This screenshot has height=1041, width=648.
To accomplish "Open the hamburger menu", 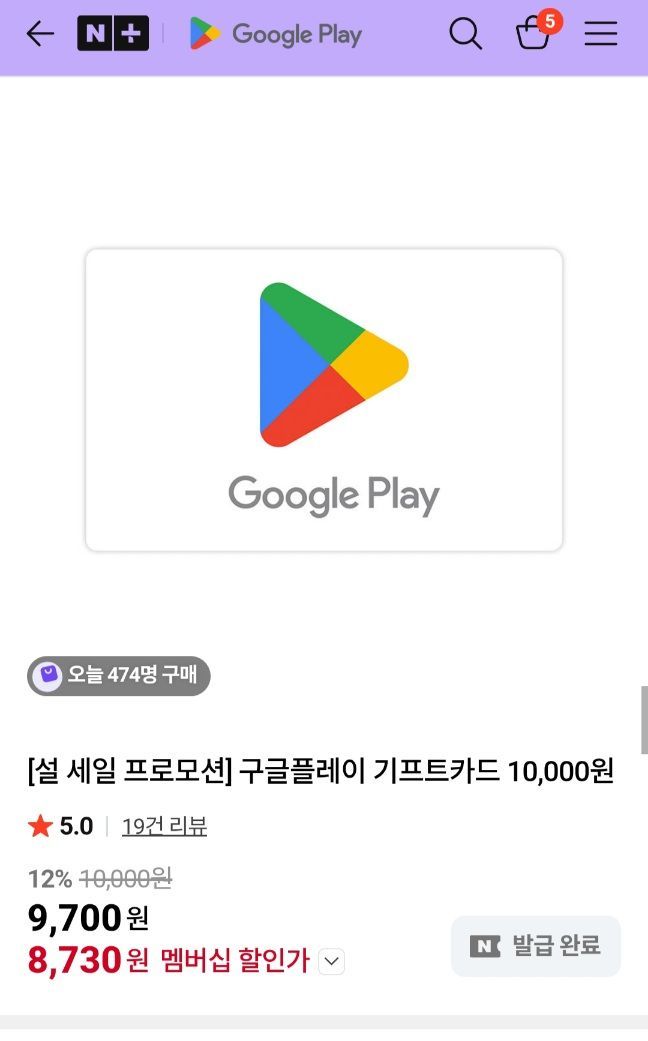I will point(601,34).
